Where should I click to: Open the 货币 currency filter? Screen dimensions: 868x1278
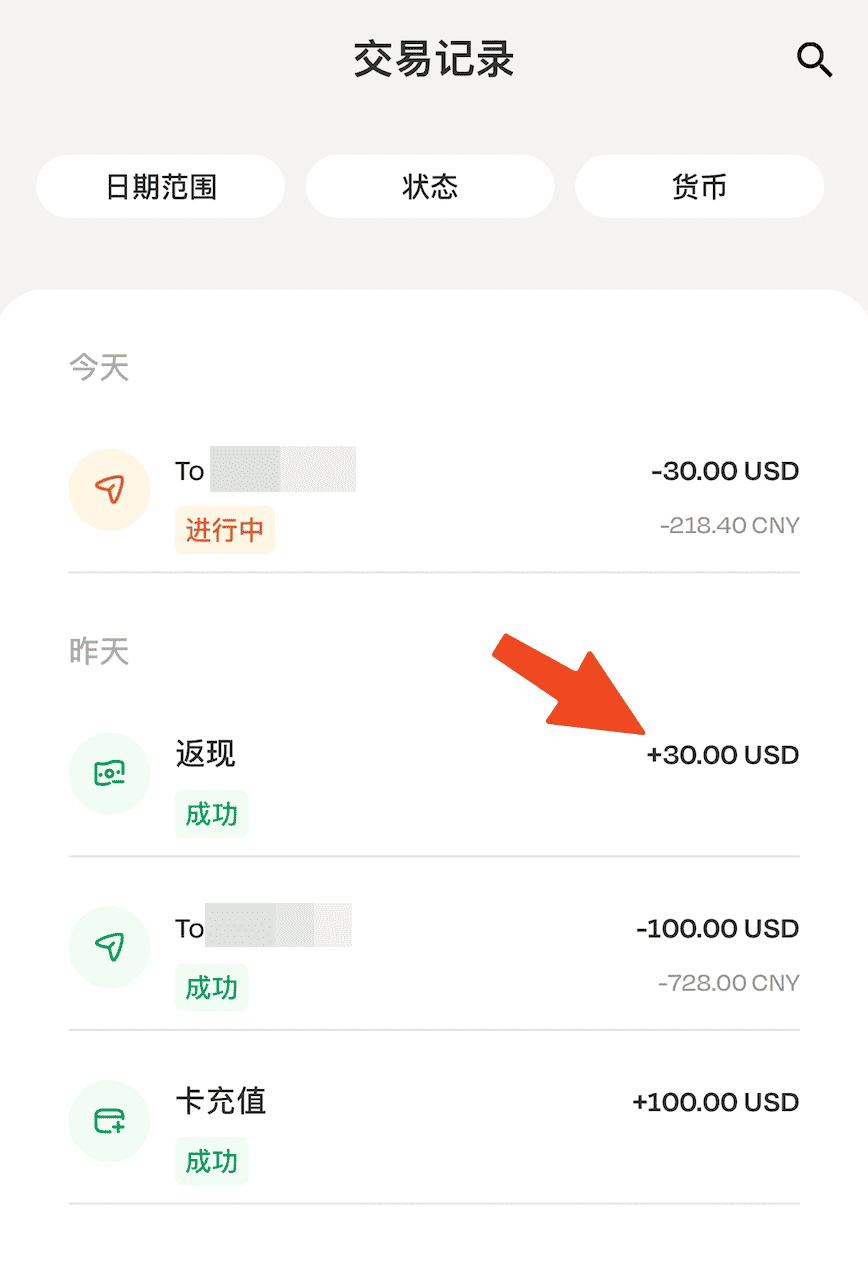tap(699, 186)
